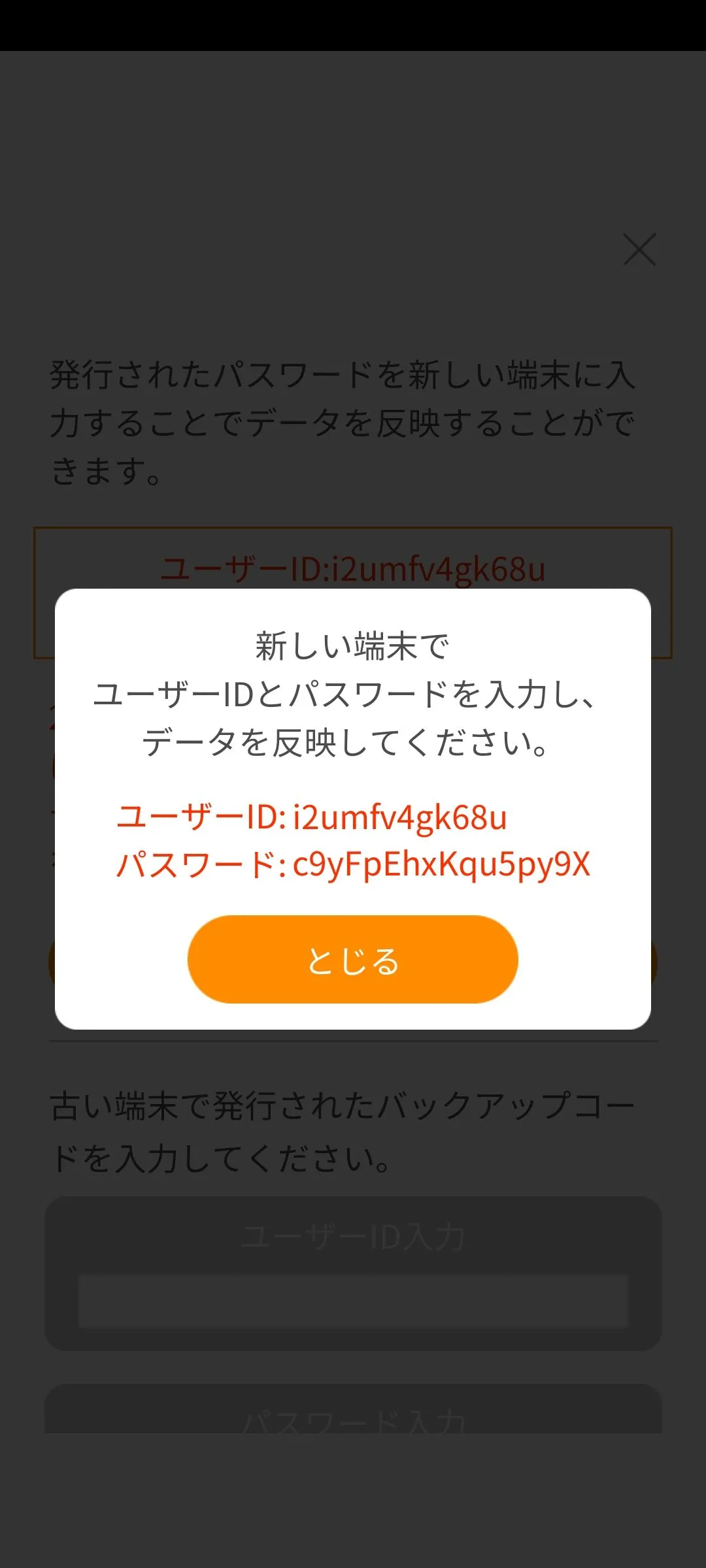Tap the とじる button to close the dialog
Viewport: 706px width, 1568px height.
[x=353, y=959]
